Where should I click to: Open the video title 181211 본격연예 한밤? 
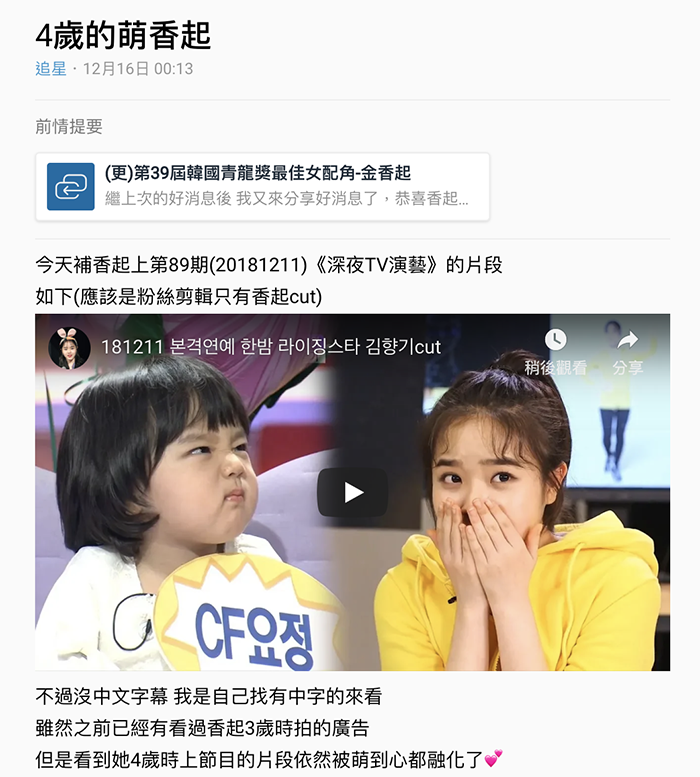[x=271, y=348]
